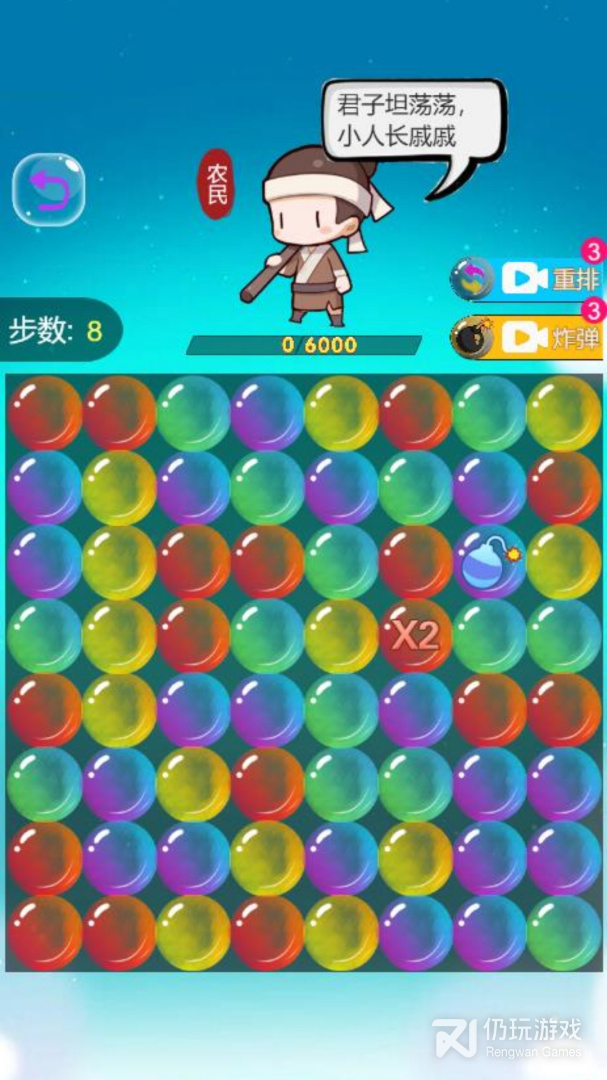Watch video for 重排 reshuffle power-up
Image resolution: width=607 pixels, height=1080 pixels.
click(530, 279)
